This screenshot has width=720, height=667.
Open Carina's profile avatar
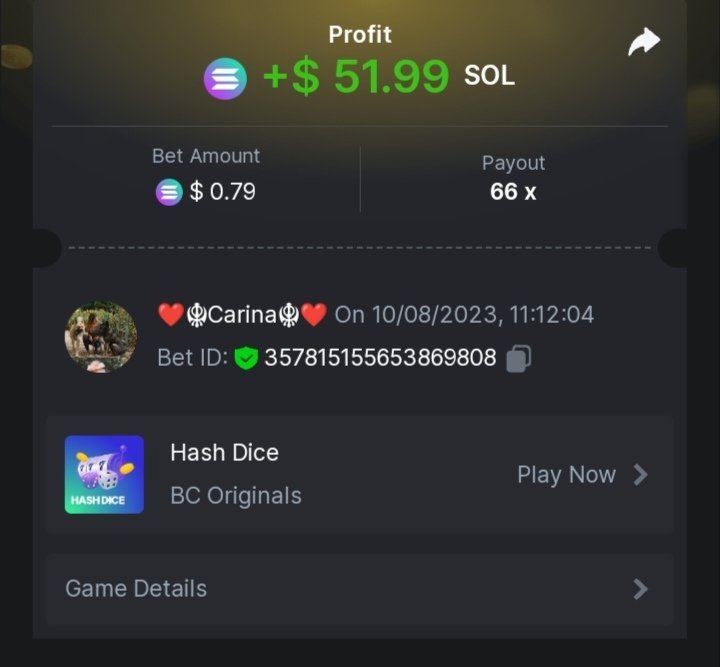pos(101,337)
